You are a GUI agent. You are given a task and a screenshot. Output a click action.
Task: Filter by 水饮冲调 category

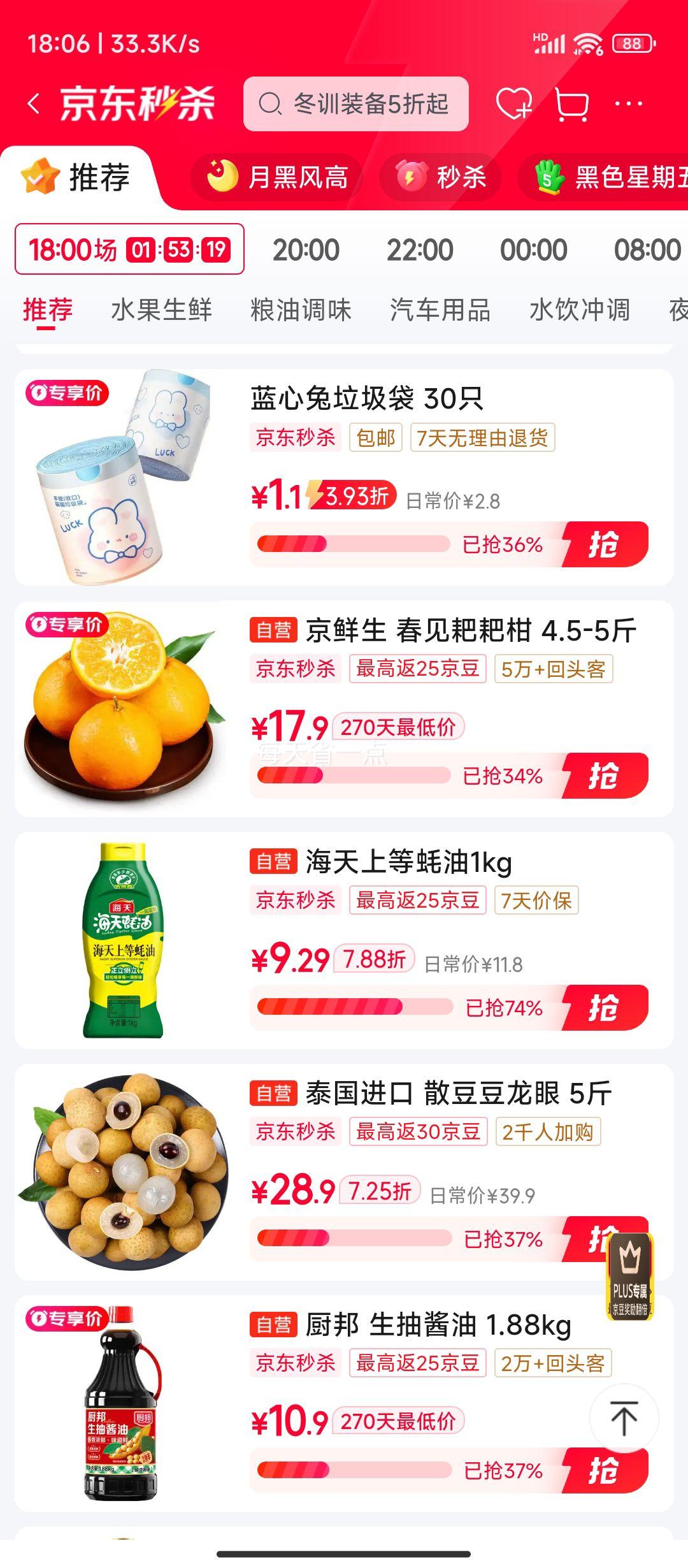[580, 310]
